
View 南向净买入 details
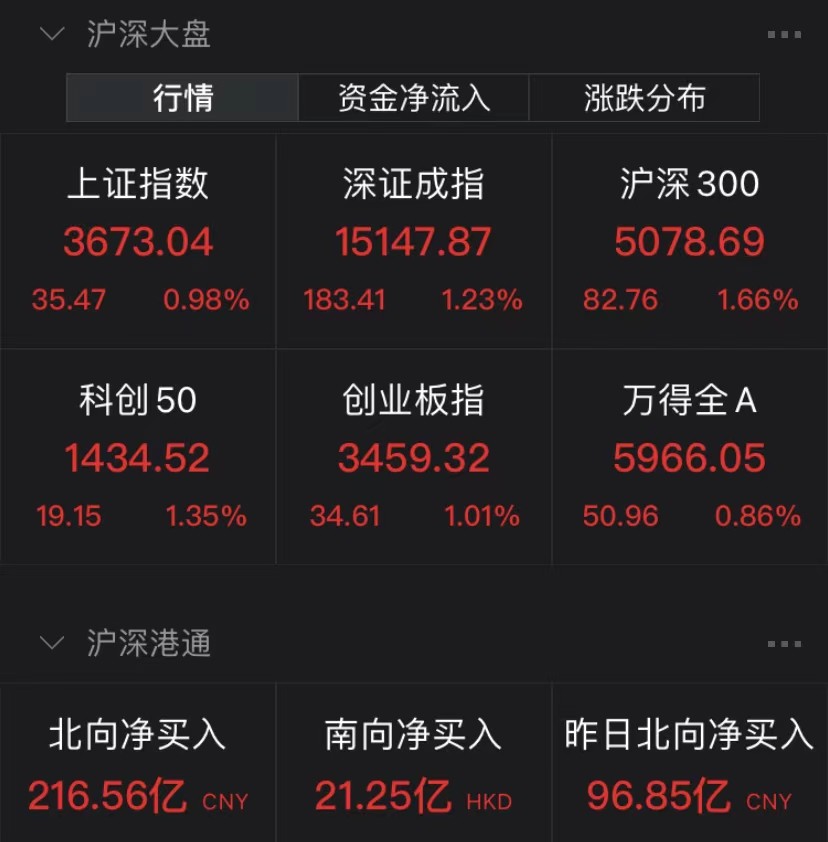pyautogui.click(x=413, y=765)
